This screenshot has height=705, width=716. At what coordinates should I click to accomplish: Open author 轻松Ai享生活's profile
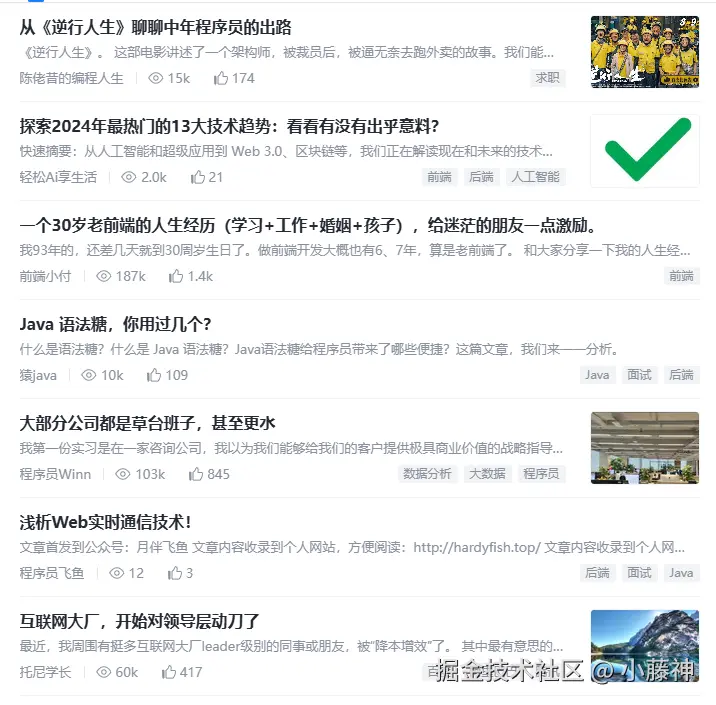pos(58,177)
